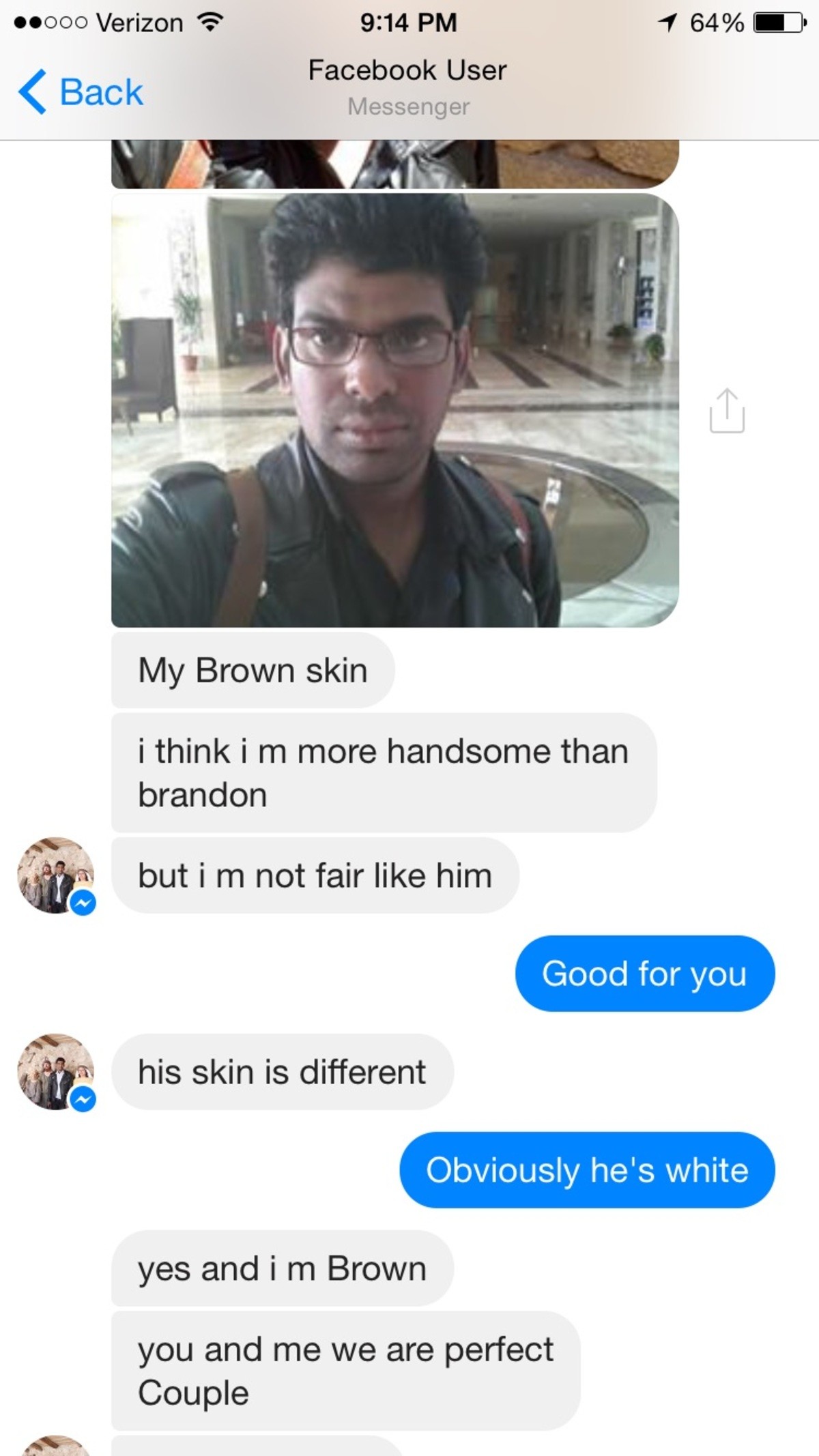
Task: Open the partially visible photo at top
Action: click(x=394, y=164)
